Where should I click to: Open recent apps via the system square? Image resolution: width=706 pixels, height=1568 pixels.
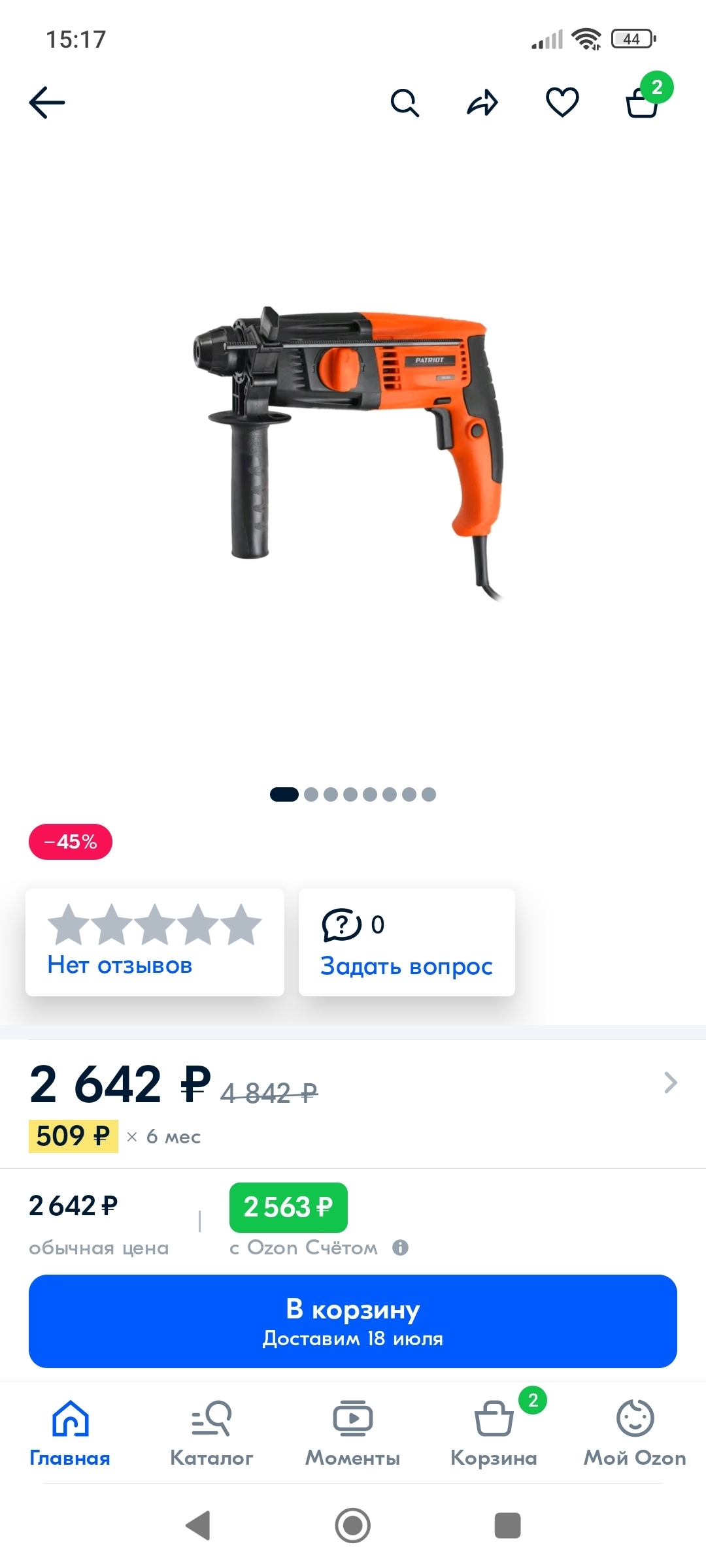pyautogui.click(x=507, y=1526)
